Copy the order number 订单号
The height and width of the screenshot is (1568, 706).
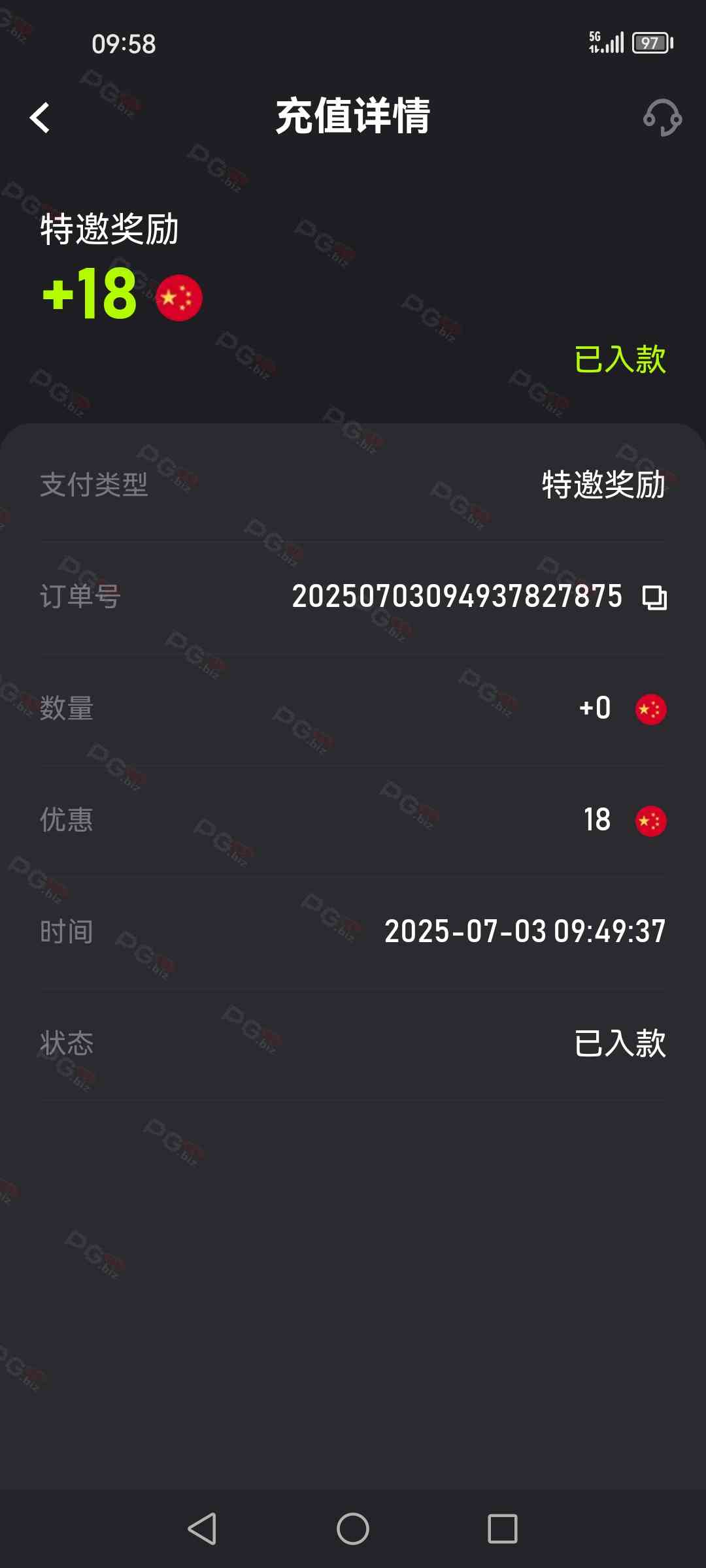(x=654, y=597)
